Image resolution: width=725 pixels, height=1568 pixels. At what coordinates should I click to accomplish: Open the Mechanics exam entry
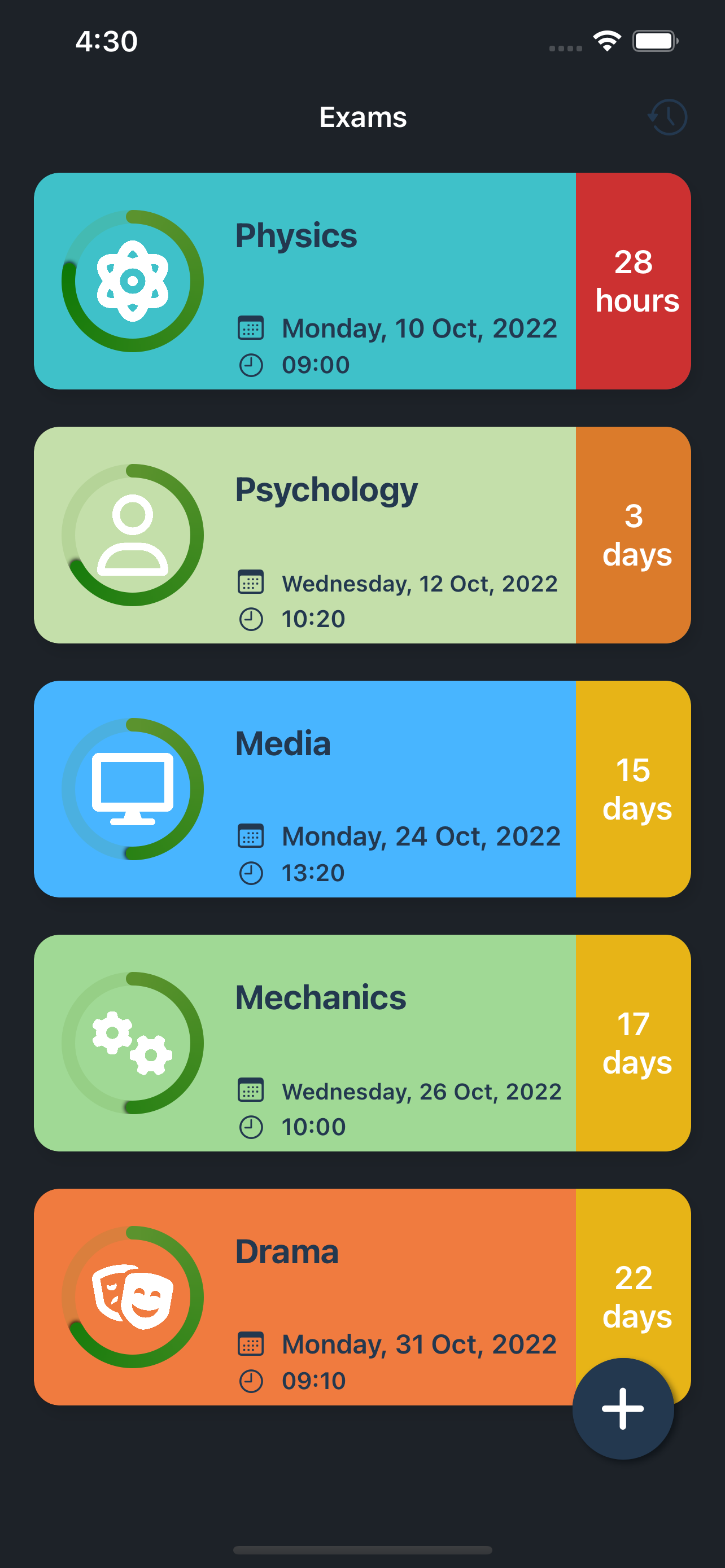[362, 1043]
